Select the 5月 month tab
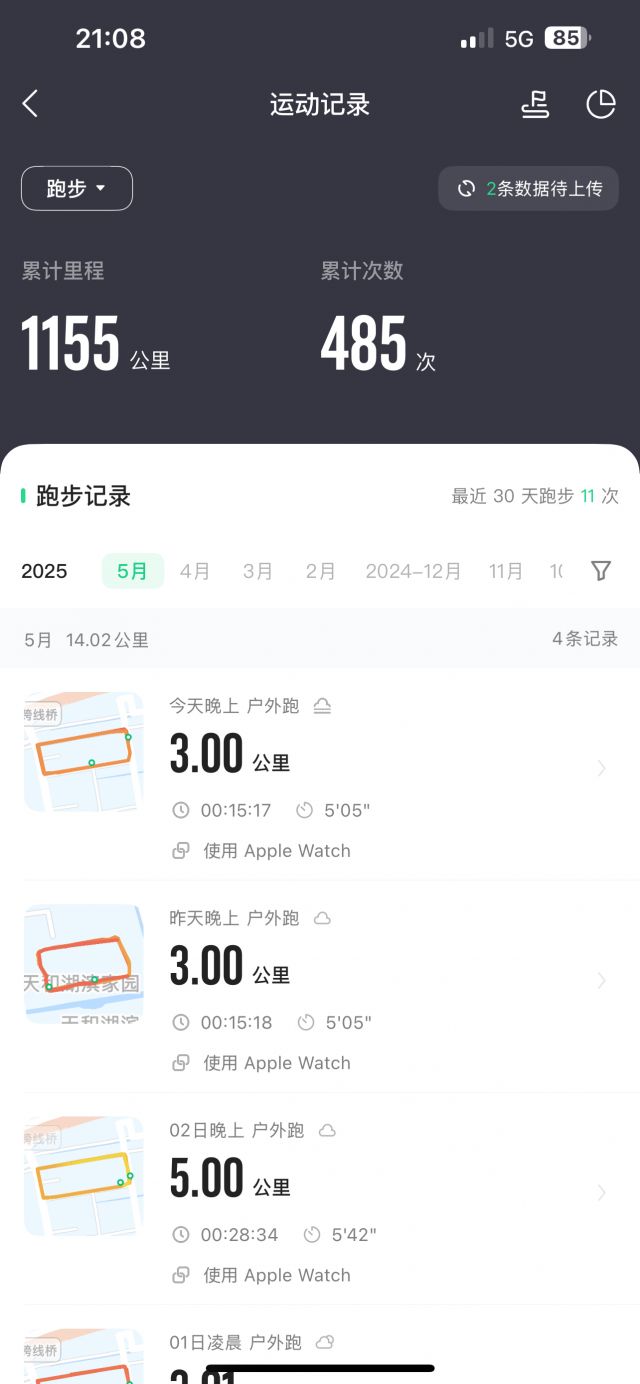 coord(133,571)
